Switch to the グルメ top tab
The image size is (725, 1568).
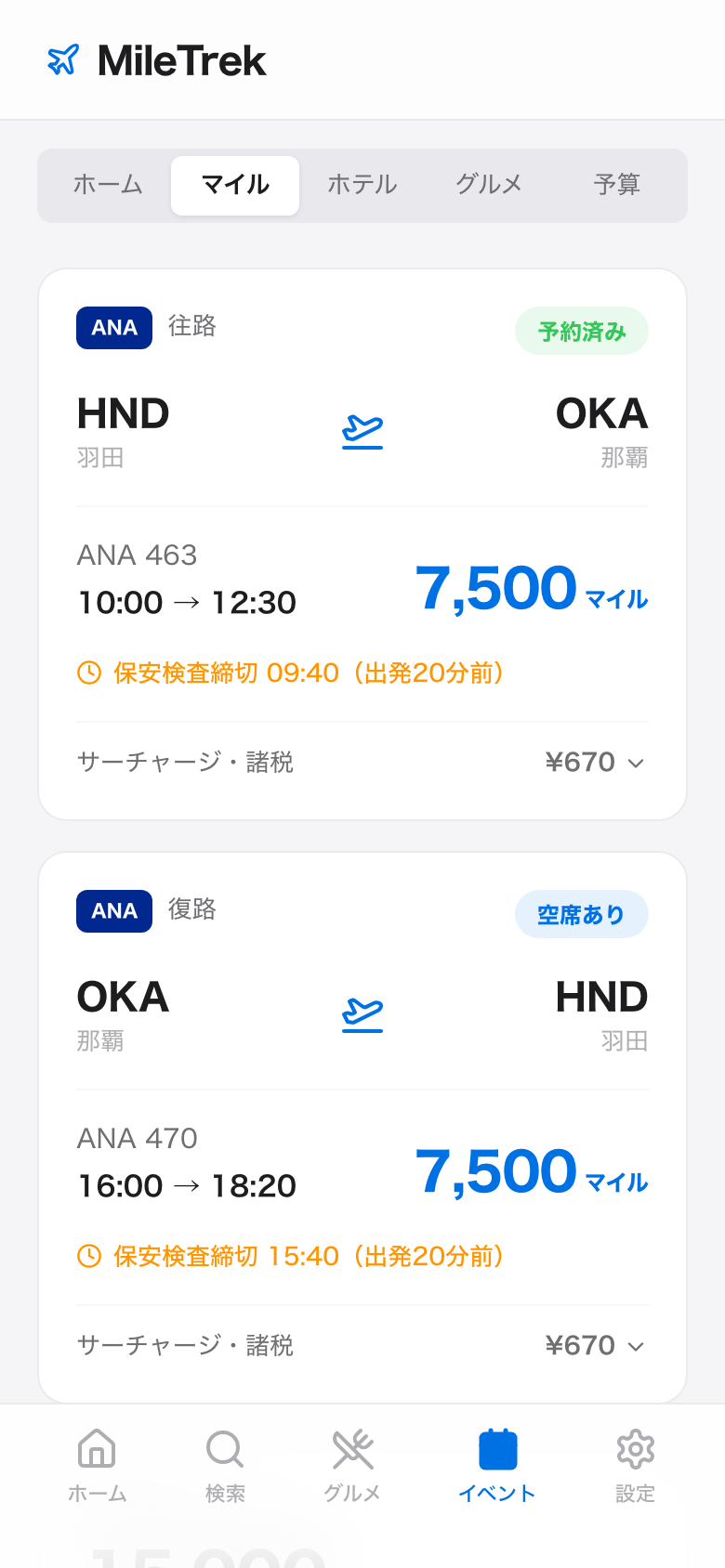pos(489,185)
